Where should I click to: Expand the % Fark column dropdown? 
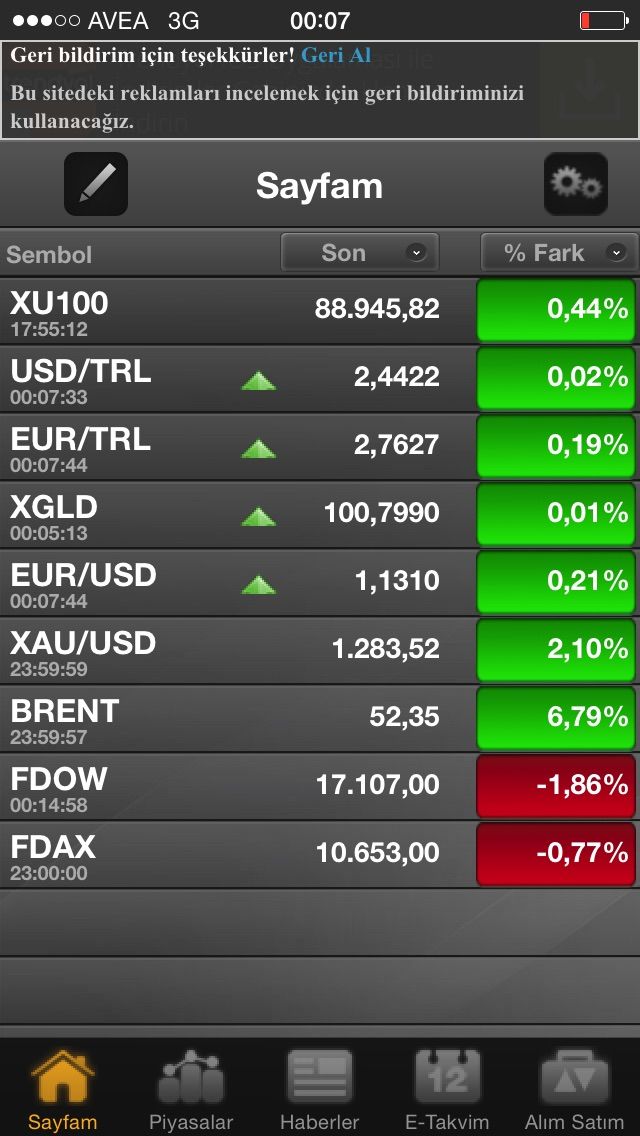559,253
